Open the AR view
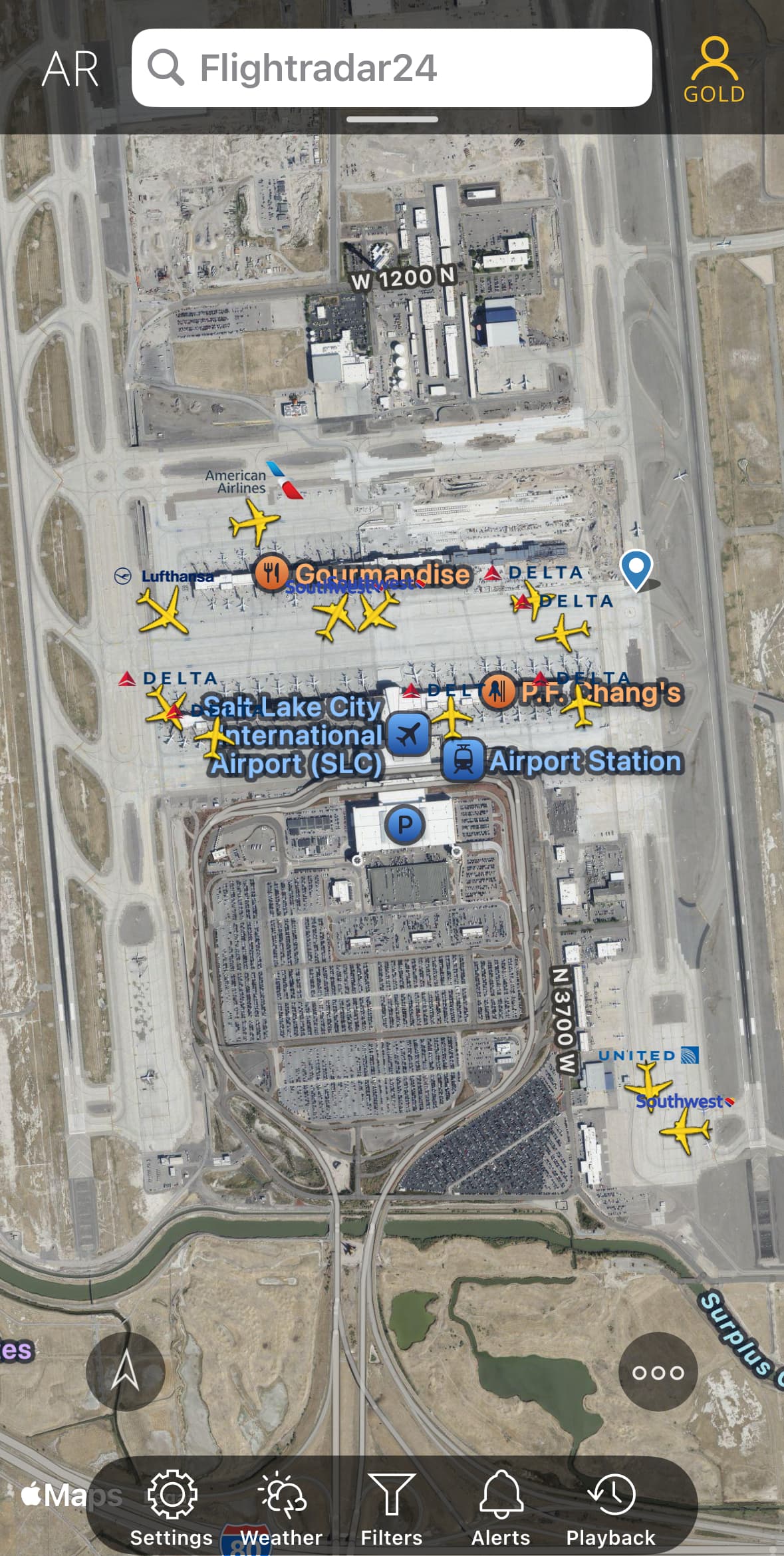 pos(70,69)
